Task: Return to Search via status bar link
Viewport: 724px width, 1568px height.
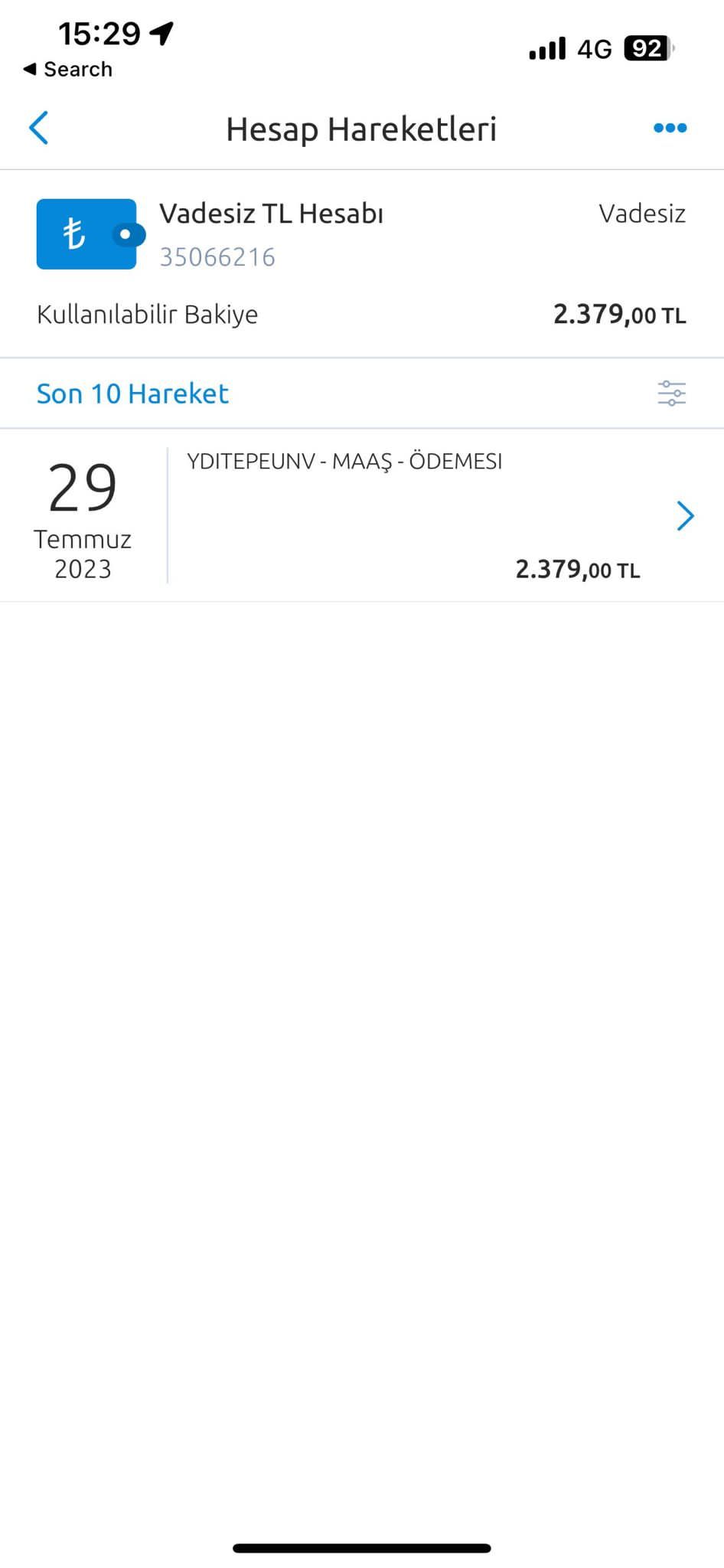Action: pos(67,69)
